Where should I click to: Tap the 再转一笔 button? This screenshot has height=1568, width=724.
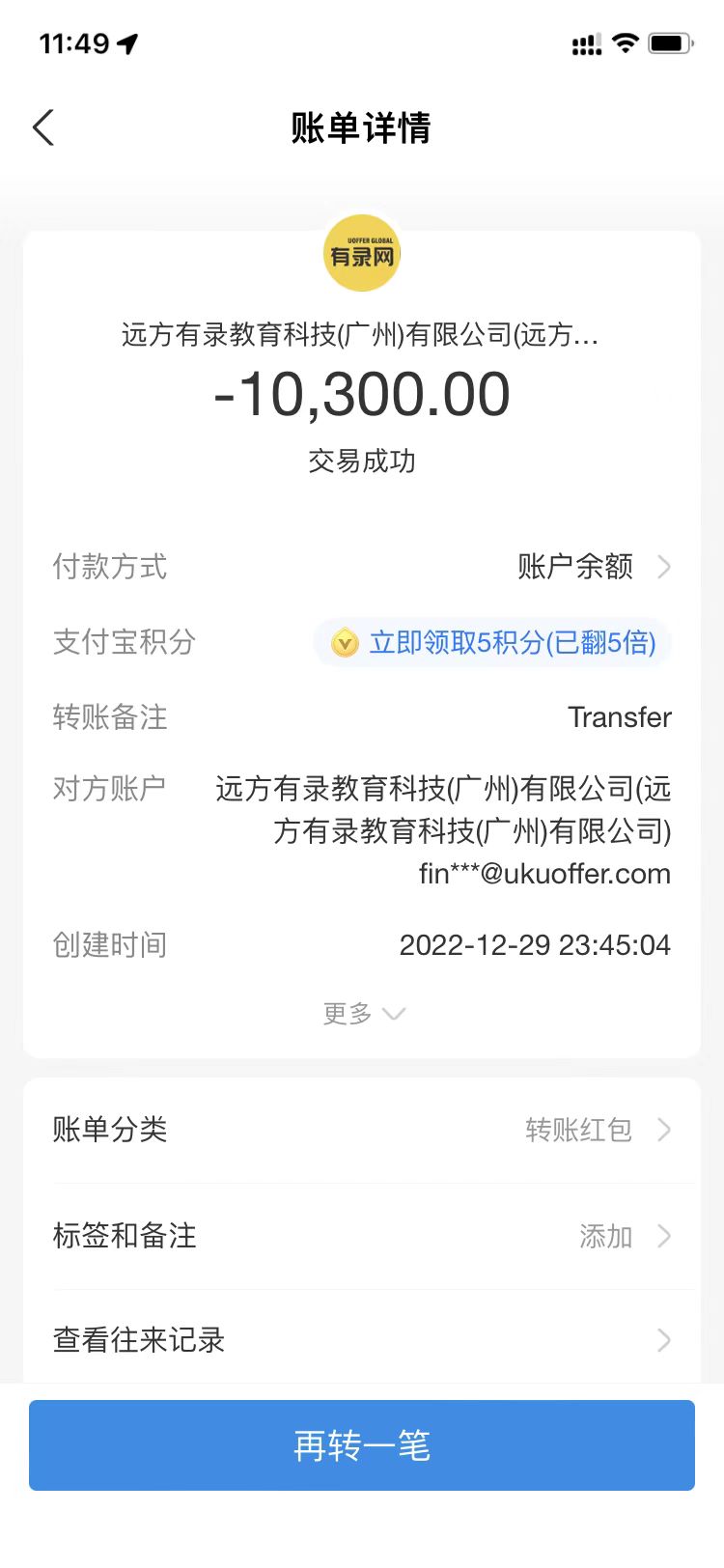pyautogui.click(x=362, y=1445)
